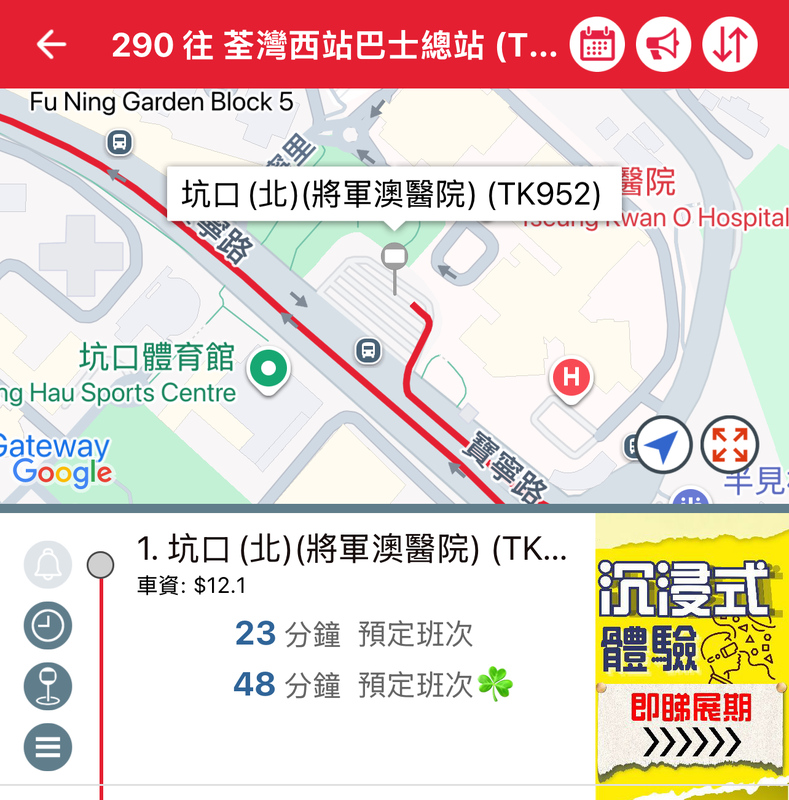Tap the TK952 stop pin on map
Screen dimensions: 789x800
tap(394, 257)
